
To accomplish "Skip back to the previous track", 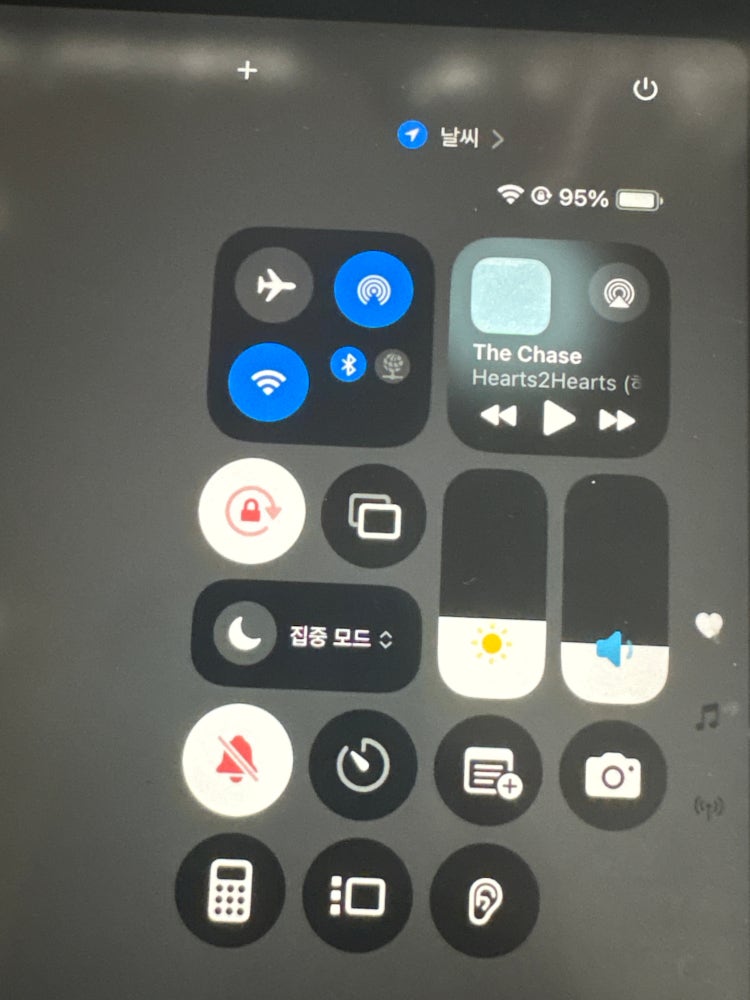I will tap(496, 419).
